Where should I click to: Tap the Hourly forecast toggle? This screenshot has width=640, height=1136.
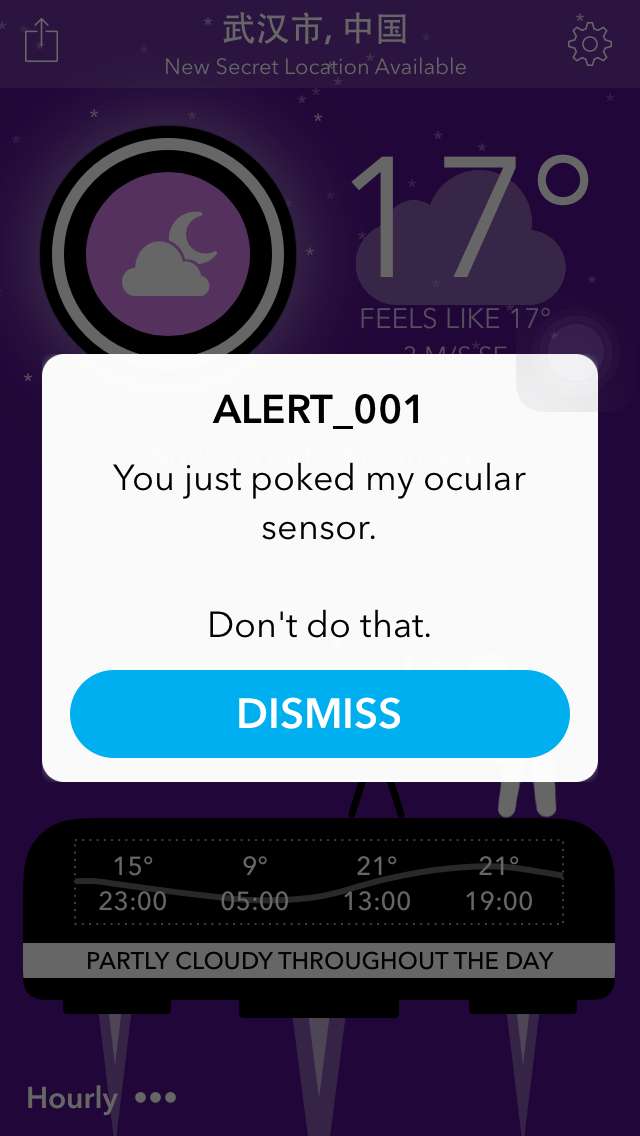click(72, 1097)
